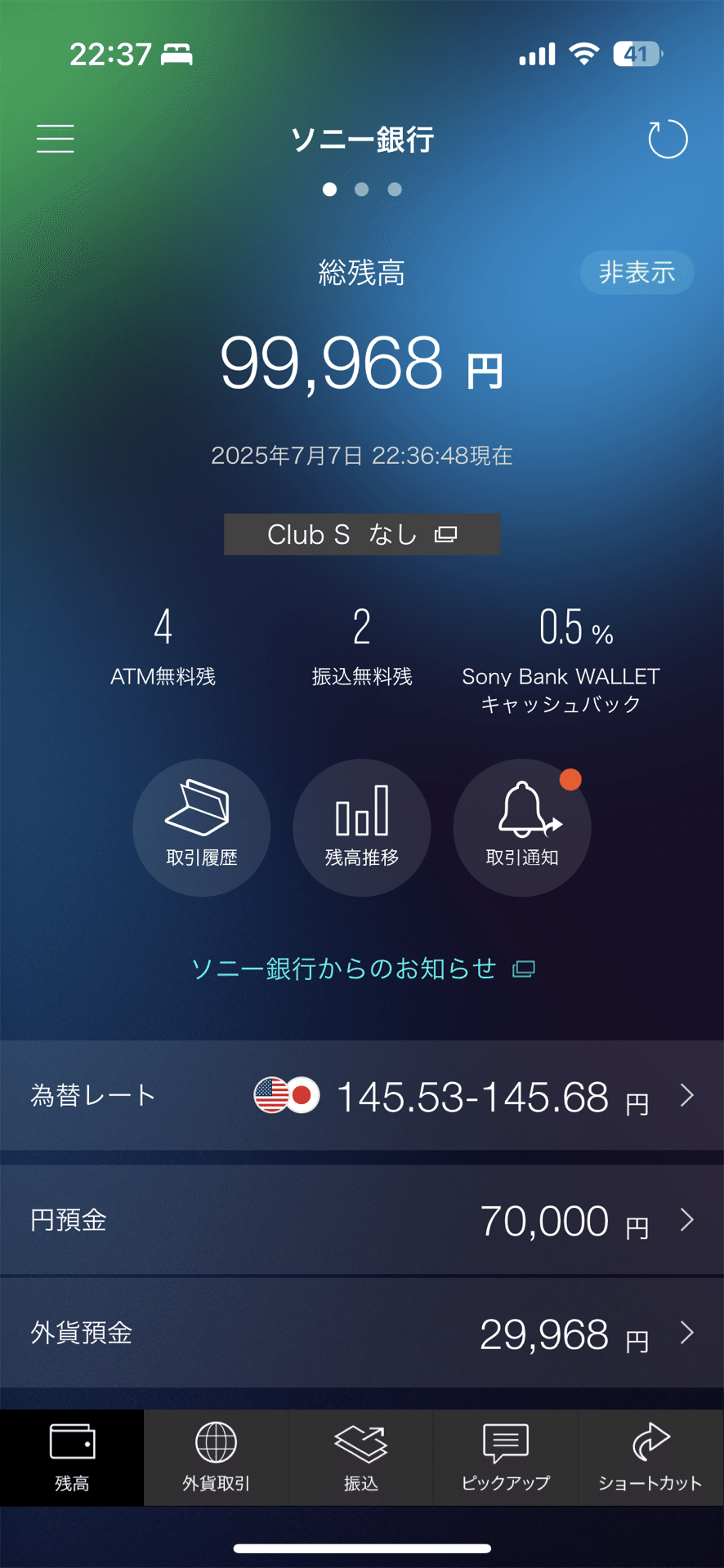The width and height of the screenshot is (724, 1568).
Task: Open the hamburger menu at top left
Action: [x=54, y=139]
